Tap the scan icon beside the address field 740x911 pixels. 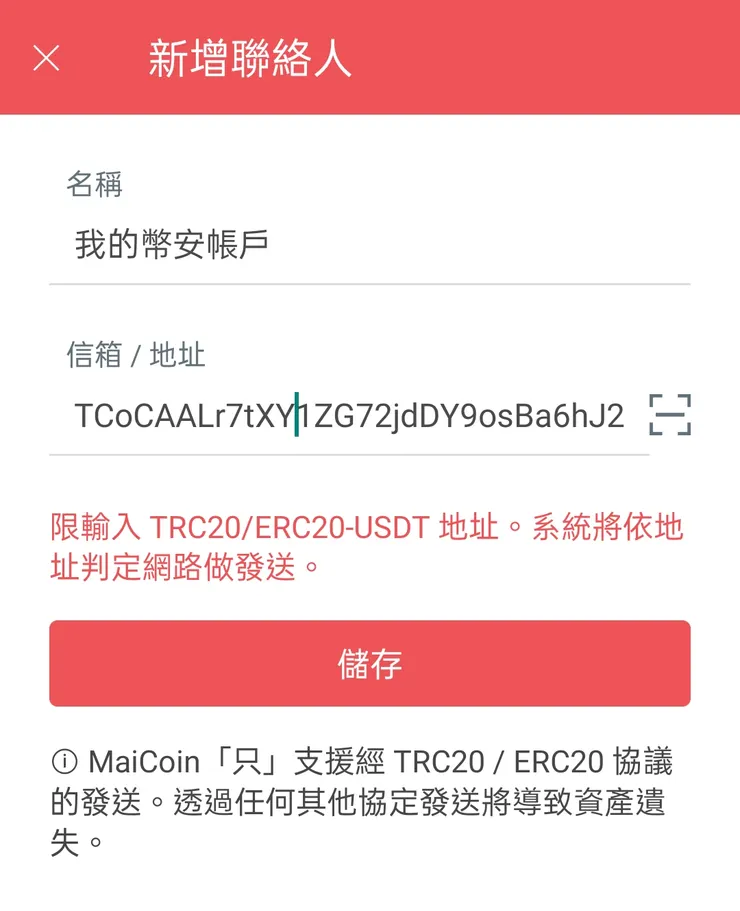[x=672, y=415]
